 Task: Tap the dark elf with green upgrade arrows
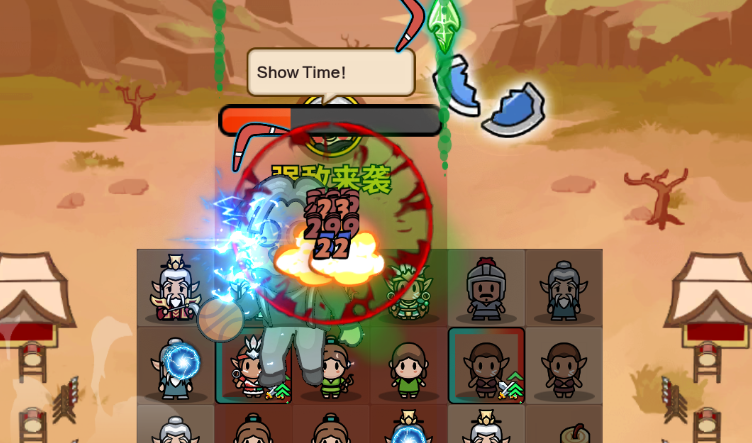tap(486, 367)
